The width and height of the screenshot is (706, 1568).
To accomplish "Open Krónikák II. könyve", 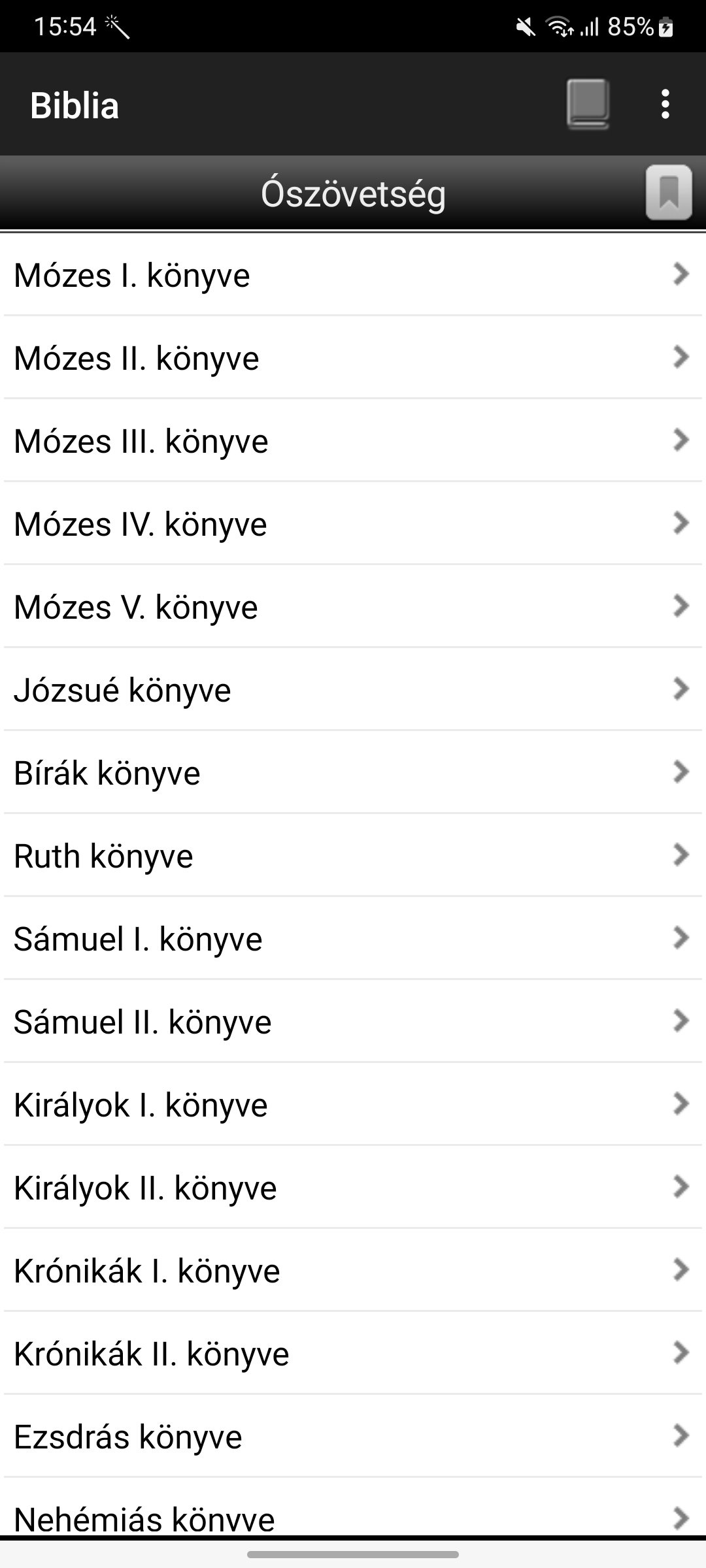I will tap(353, 1353).
